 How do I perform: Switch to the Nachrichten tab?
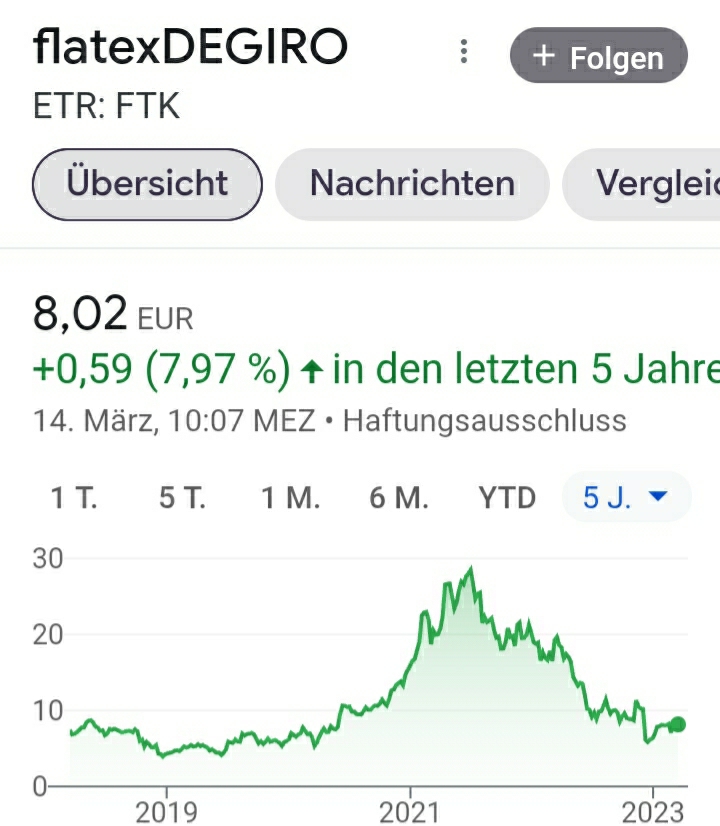(x=412, y=184)
